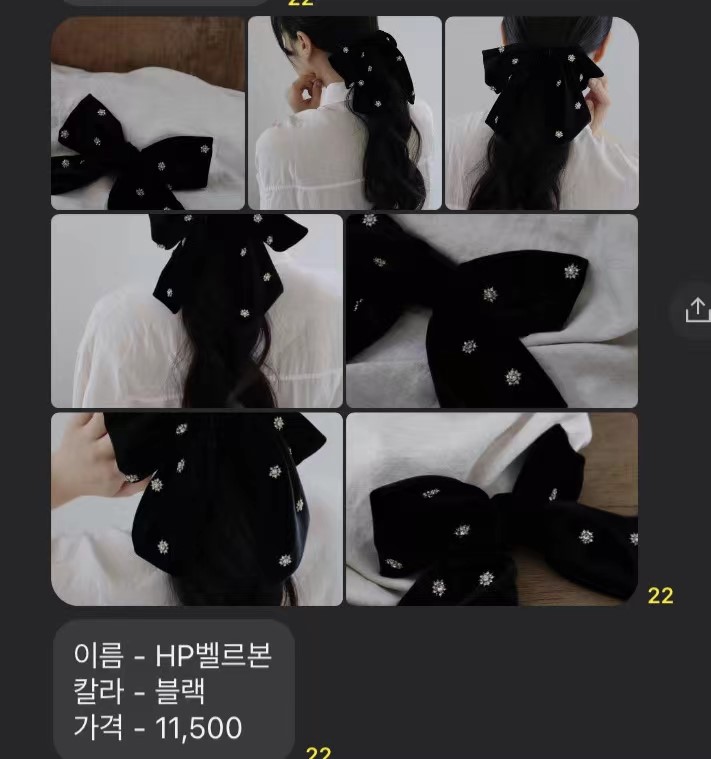View photo of hand holding bow on hair
This screenshot has height=759, width=711.
pos(196,508)
